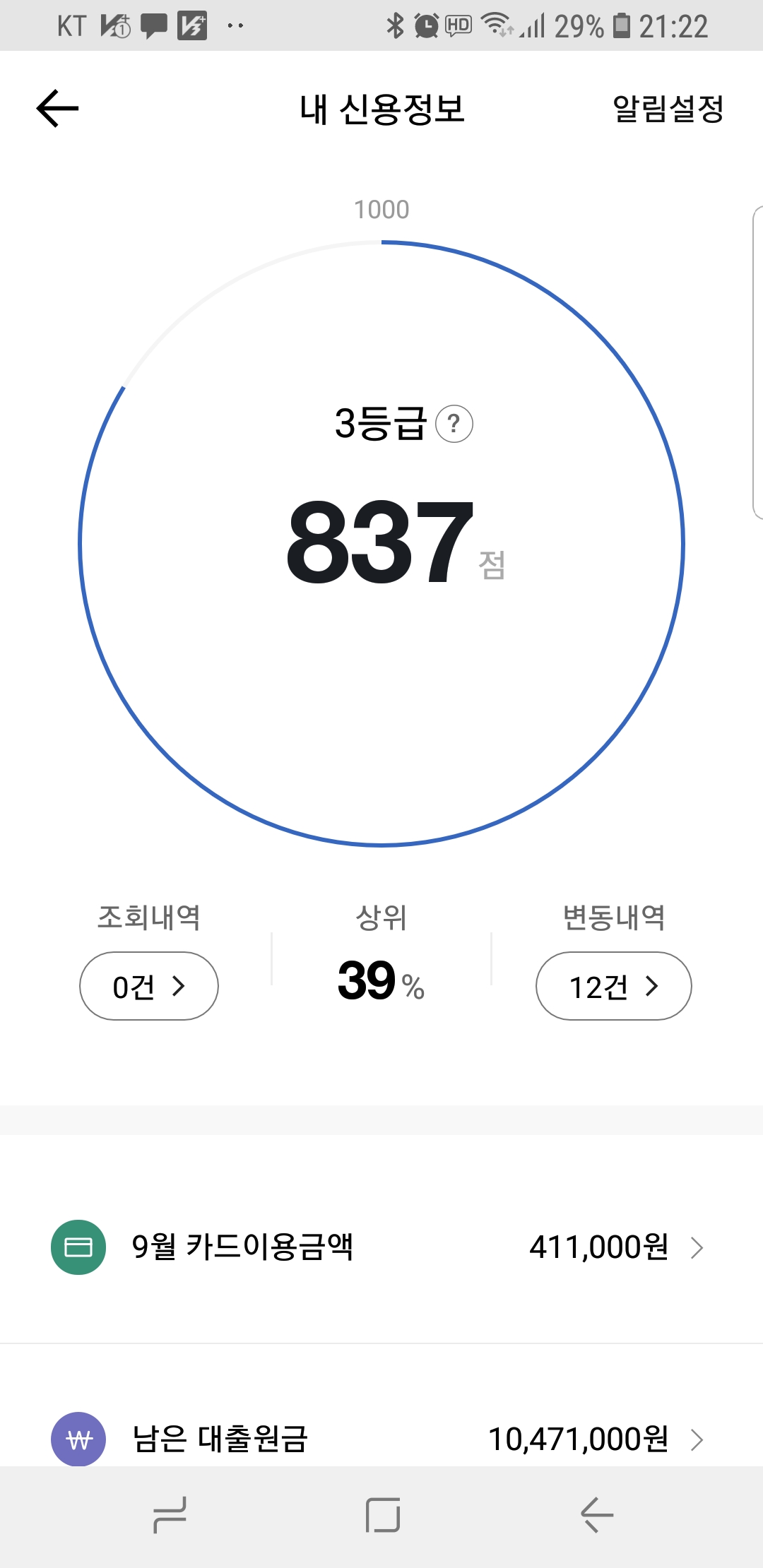This screenshot has width=763, height=1568.
Task: View 변동내역 12건 changes
Action: [613, 986]
